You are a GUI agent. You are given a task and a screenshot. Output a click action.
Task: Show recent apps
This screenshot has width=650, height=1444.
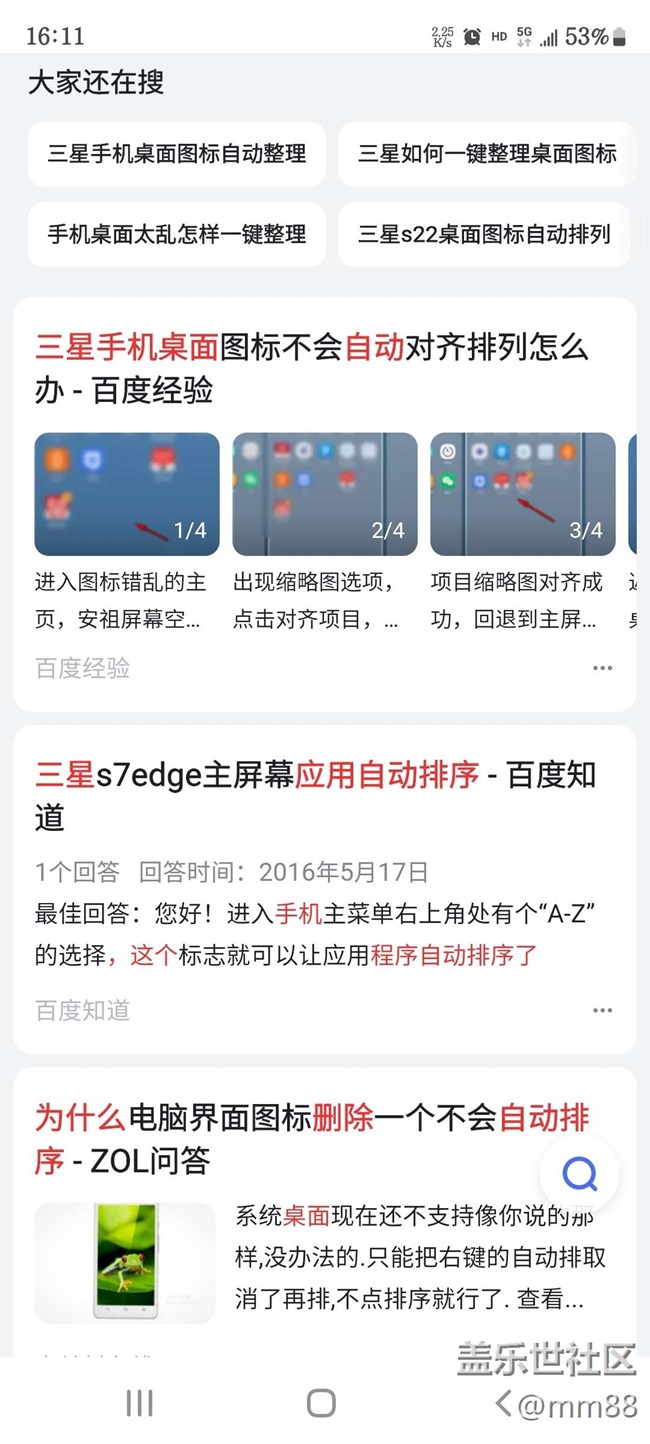click(140, 1403)
